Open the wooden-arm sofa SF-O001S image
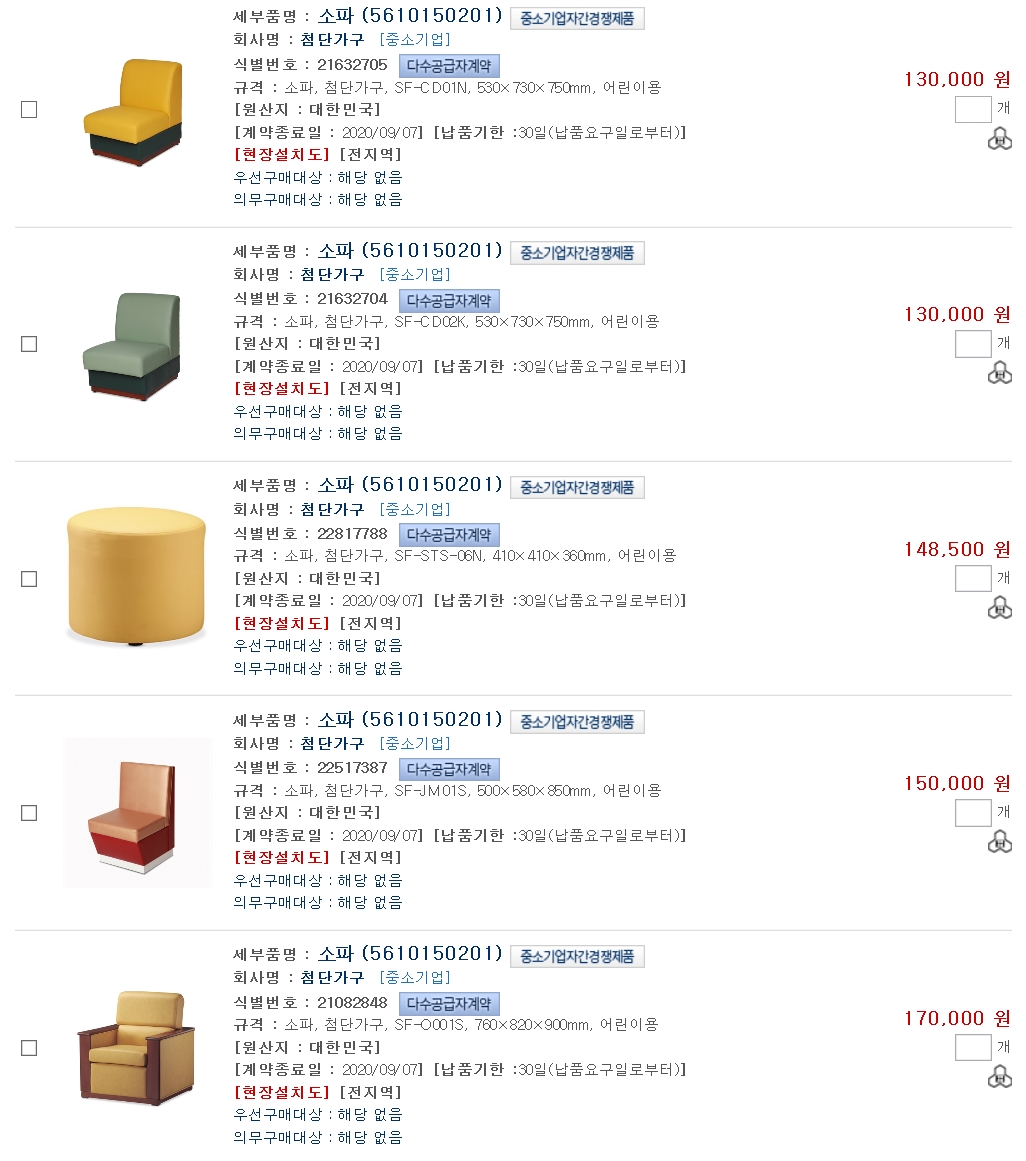Viewport: 1026px width, 1161px height. [137, 1047]
